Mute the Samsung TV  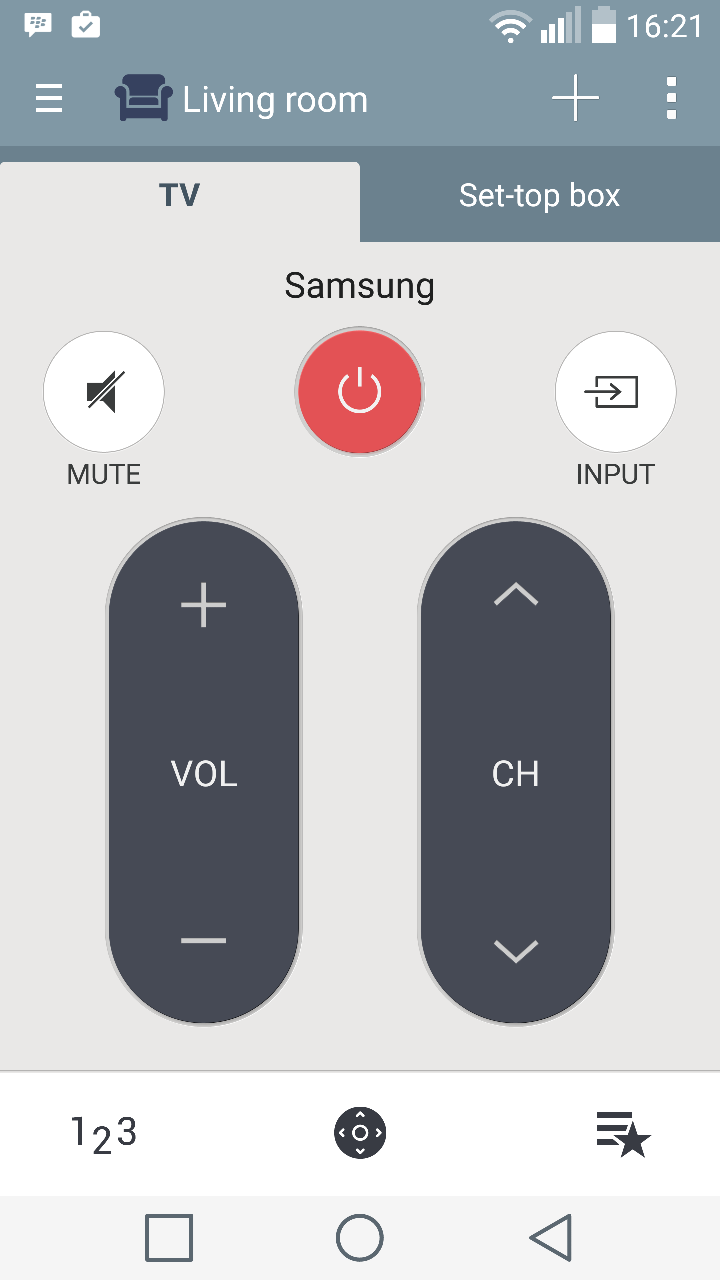(x=104, y=392)
